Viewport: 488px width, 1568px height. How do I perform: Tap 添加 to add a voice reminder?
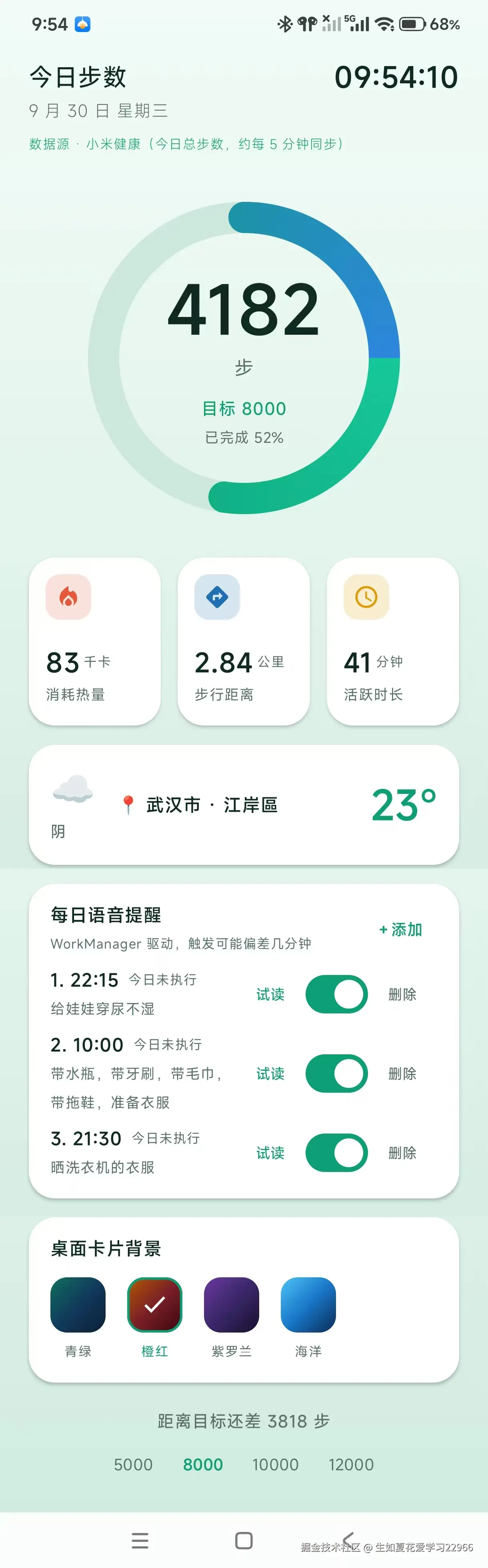(x=400, y=929)
